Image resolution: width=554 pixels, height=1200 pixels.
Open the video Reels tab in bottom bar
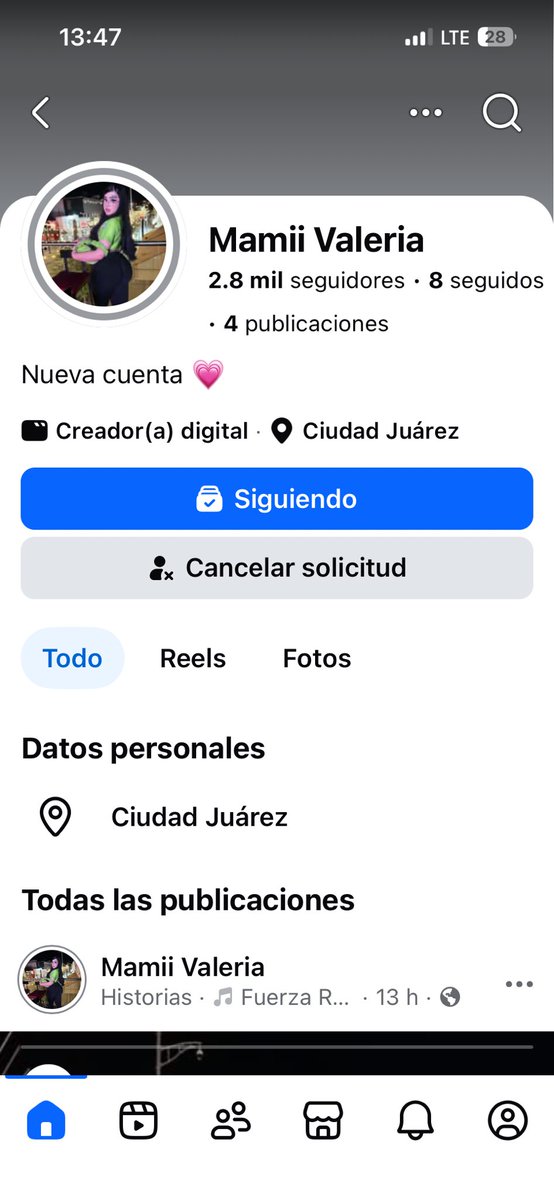pos(138,1121)
